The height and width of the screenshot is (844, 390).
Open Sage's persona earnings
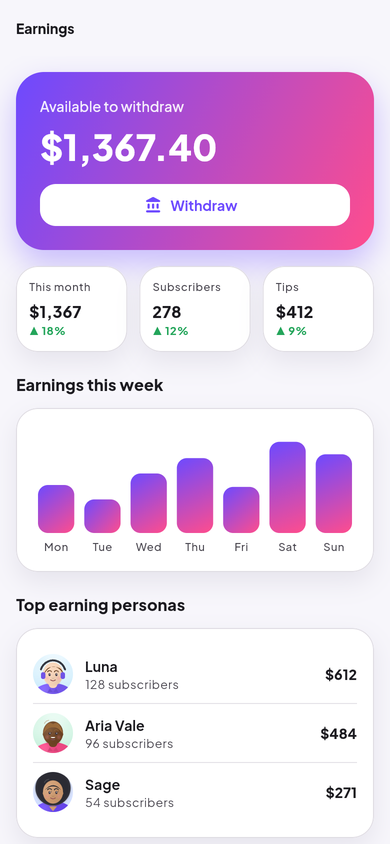pos(195,792)
